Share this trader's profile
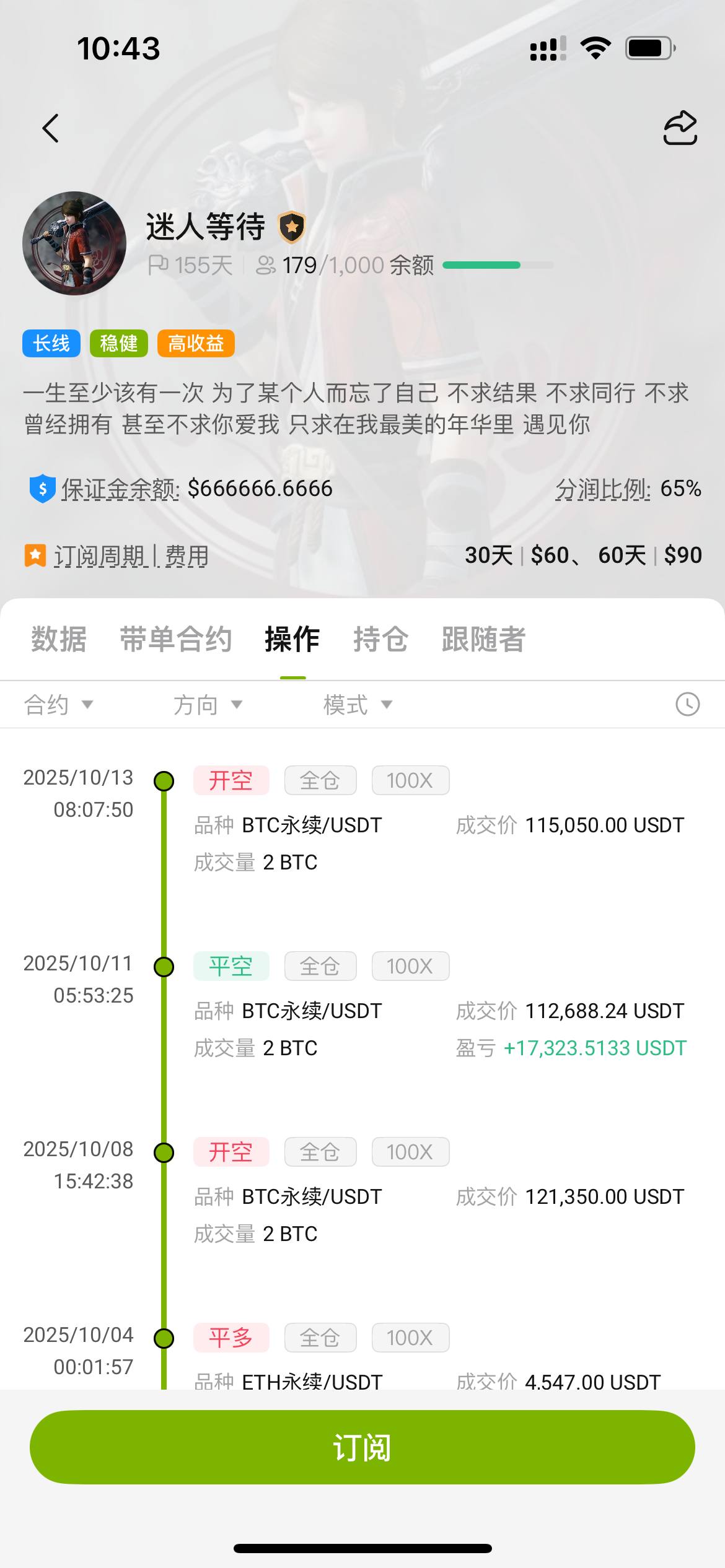The height and width of the screenshot is (1568, 725). click(x=680, y=128)
